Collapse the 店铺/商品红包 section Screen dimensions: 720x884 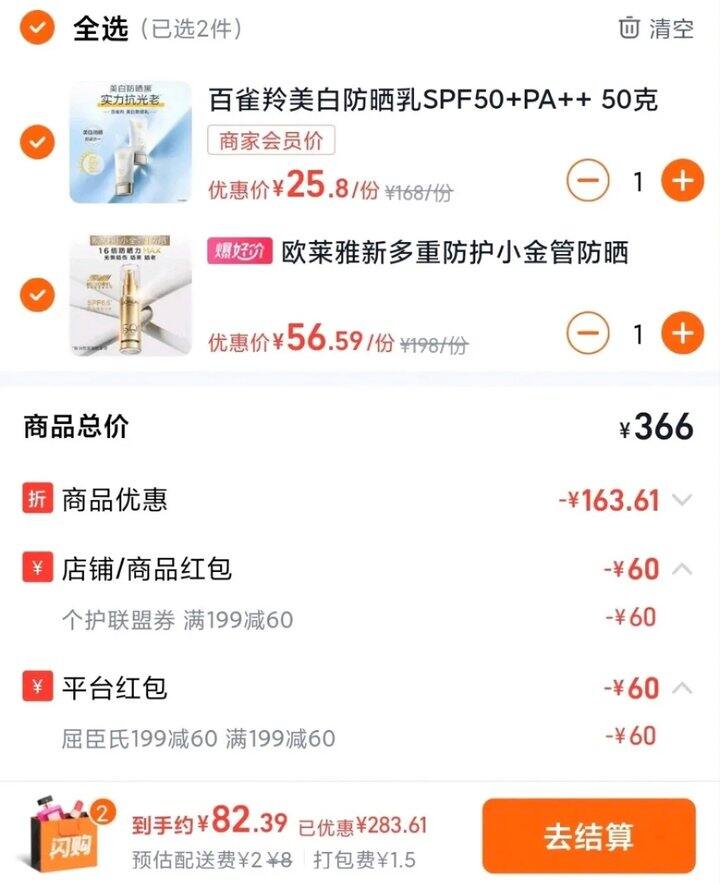tap(682, 570)
